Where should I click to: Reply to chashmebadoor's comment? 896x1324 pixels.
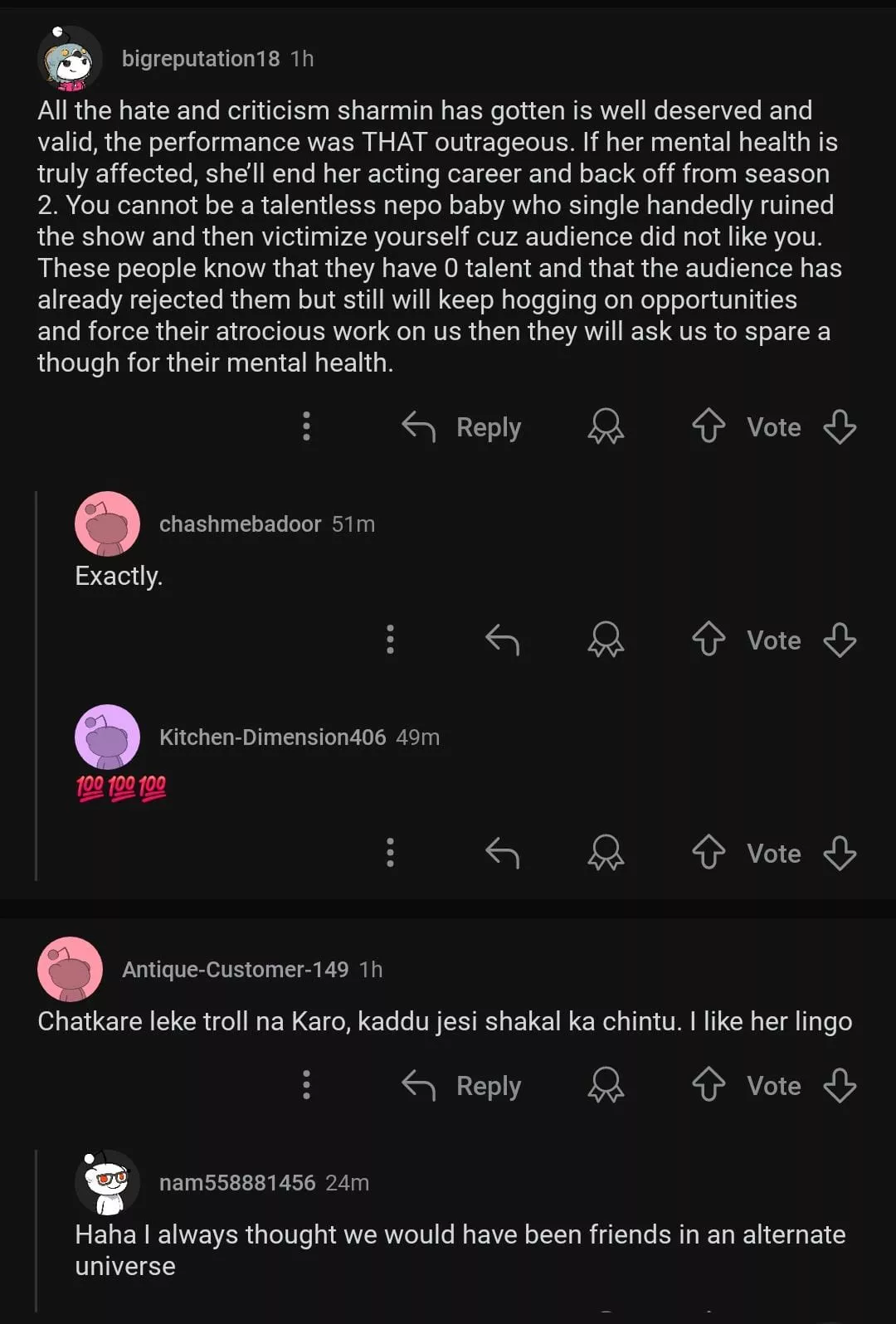click(x=502, y=640)
